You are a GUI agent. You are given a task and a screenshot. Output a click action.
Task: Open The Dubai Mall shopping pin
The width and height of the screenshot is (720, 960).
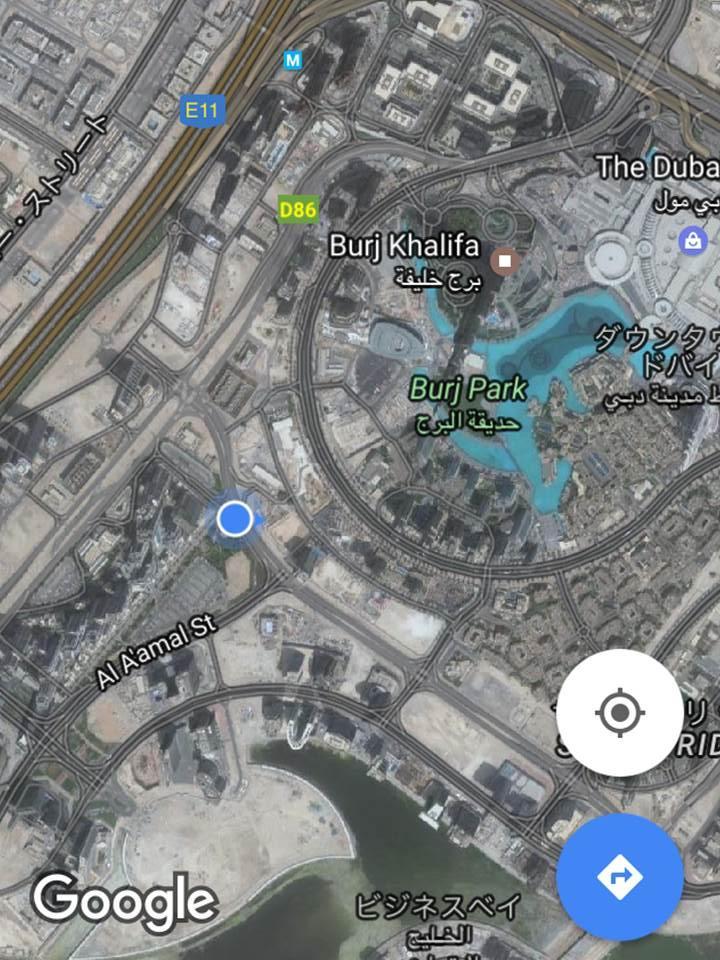pyautogui.click(x=692, y=240)
